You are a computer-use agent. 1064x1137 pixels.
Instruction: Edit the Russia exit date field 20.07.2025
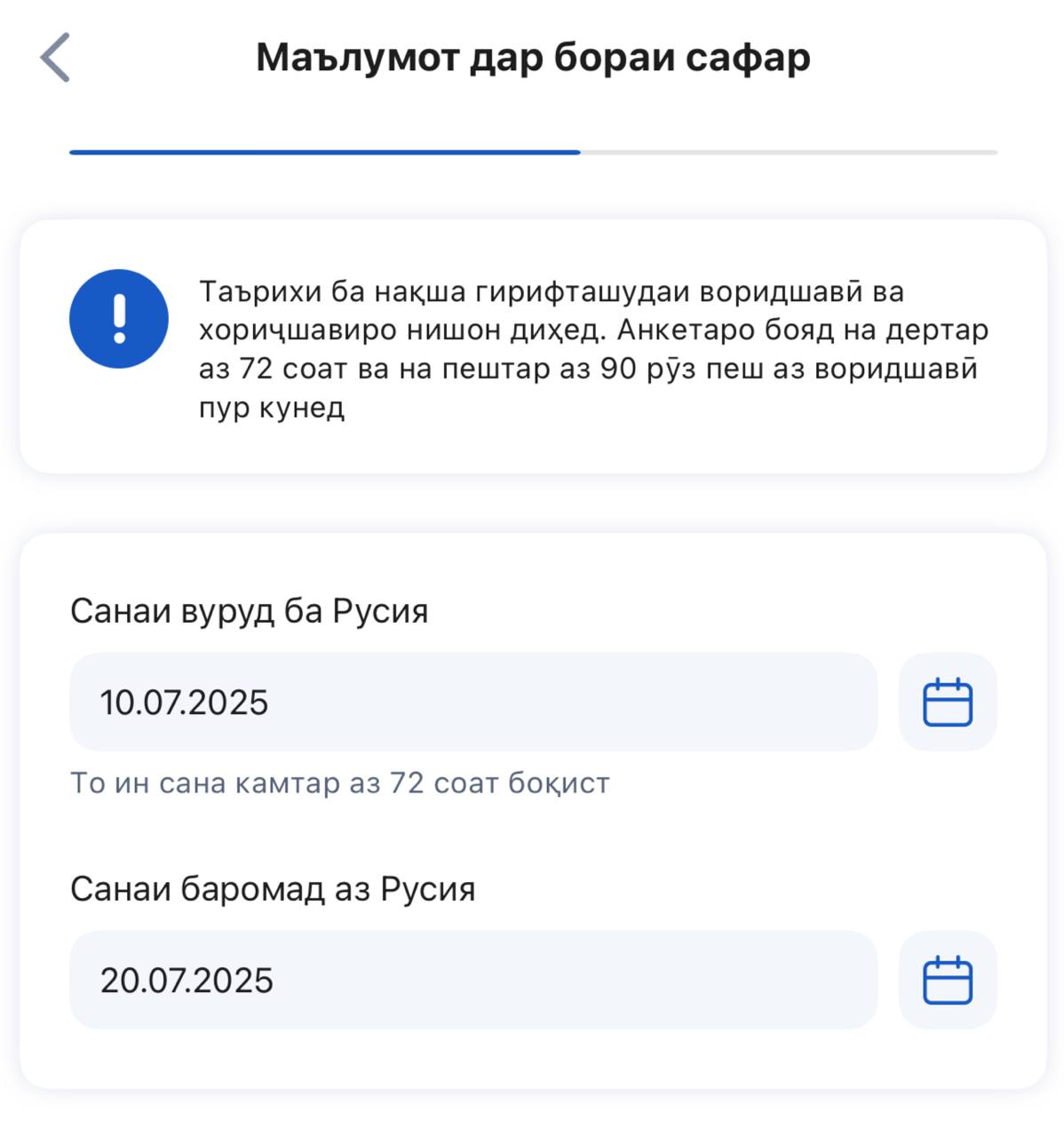[472, 980]
